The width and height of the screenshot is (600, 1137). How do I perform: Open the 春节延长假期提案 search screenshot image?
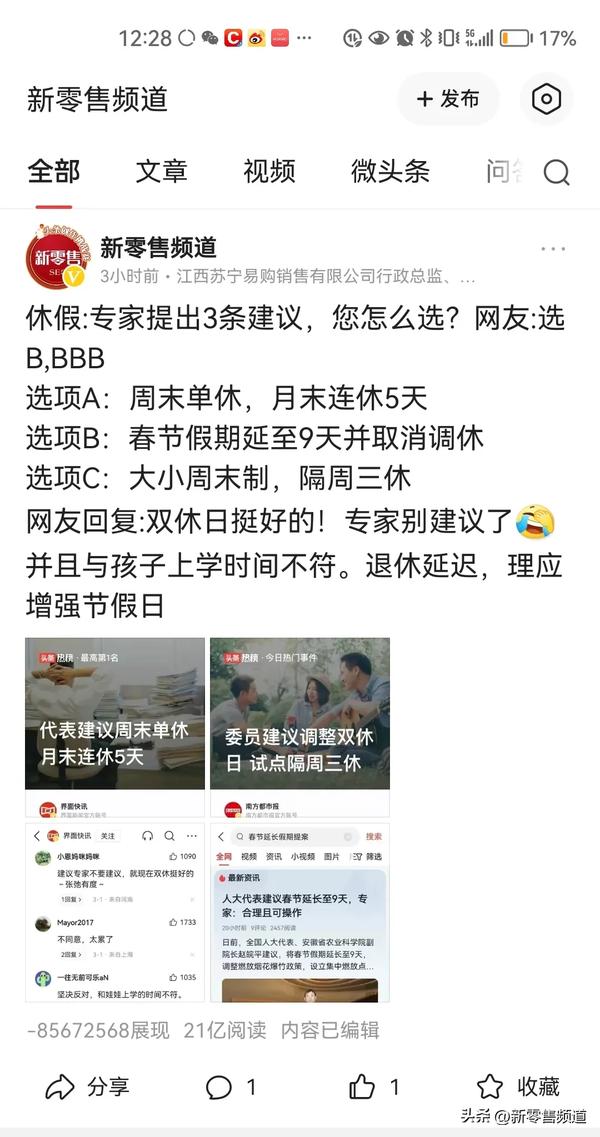[300, 912]
